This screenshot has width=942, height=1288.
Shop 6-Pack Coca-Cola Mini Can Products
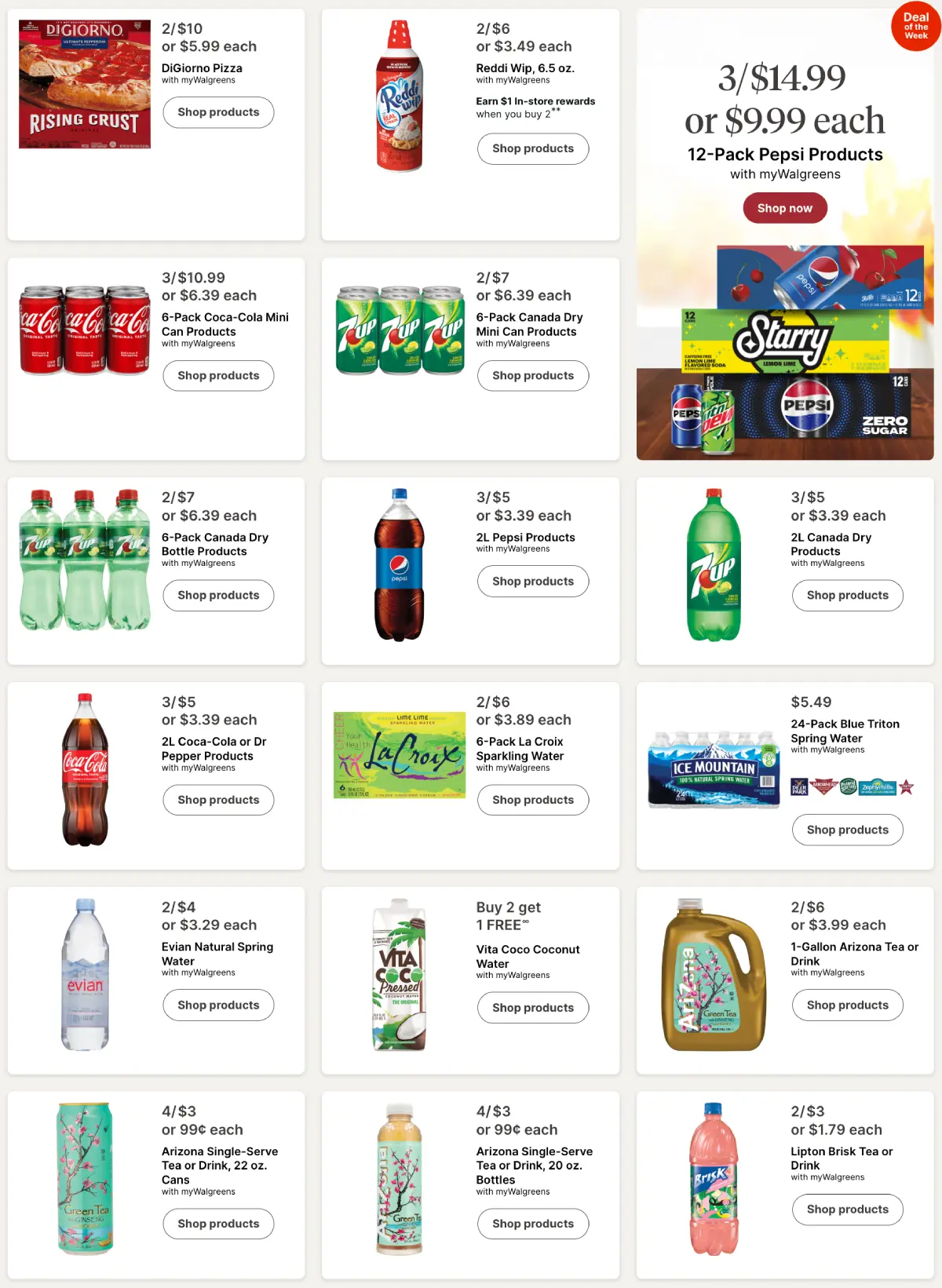click(x=218, y=376)
